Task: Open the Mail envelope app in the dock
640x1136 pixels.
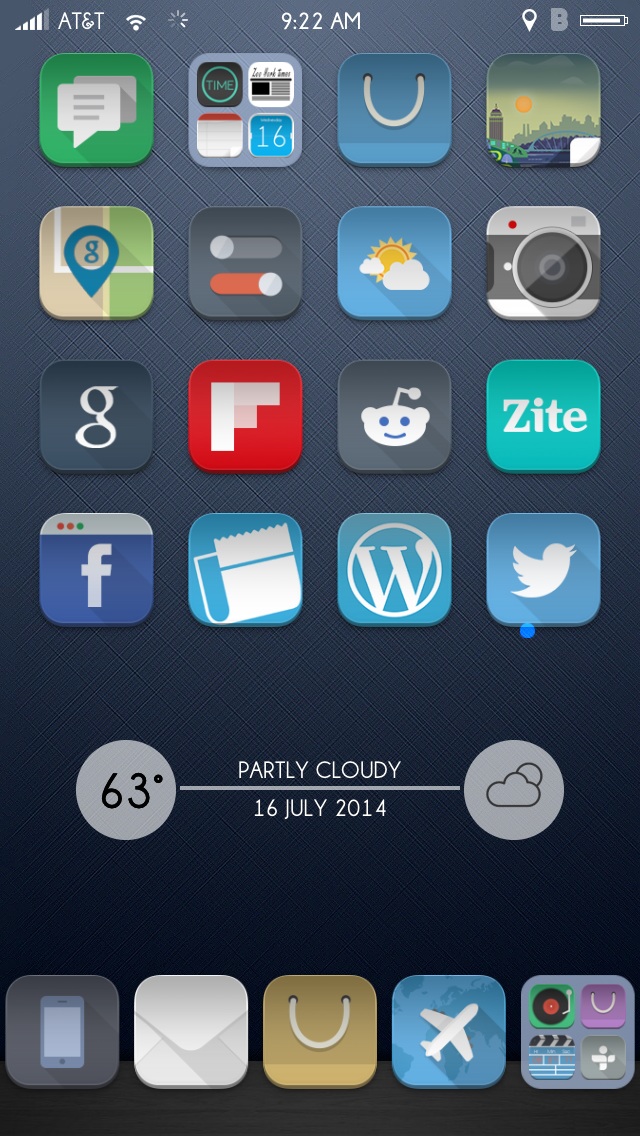Action: pos(191,1032)
